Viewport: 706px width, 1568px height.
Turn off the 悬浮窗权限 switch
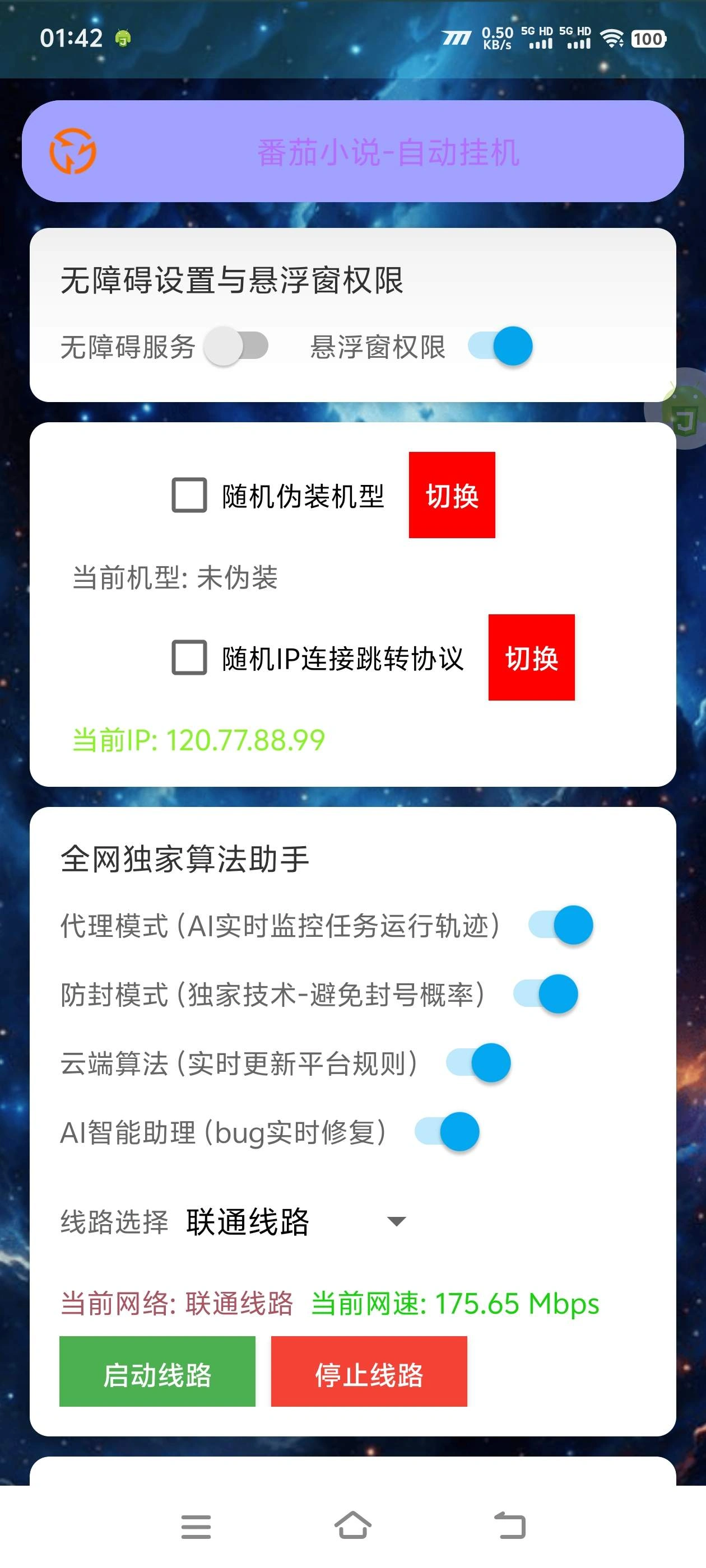click(x=500, y=346)
